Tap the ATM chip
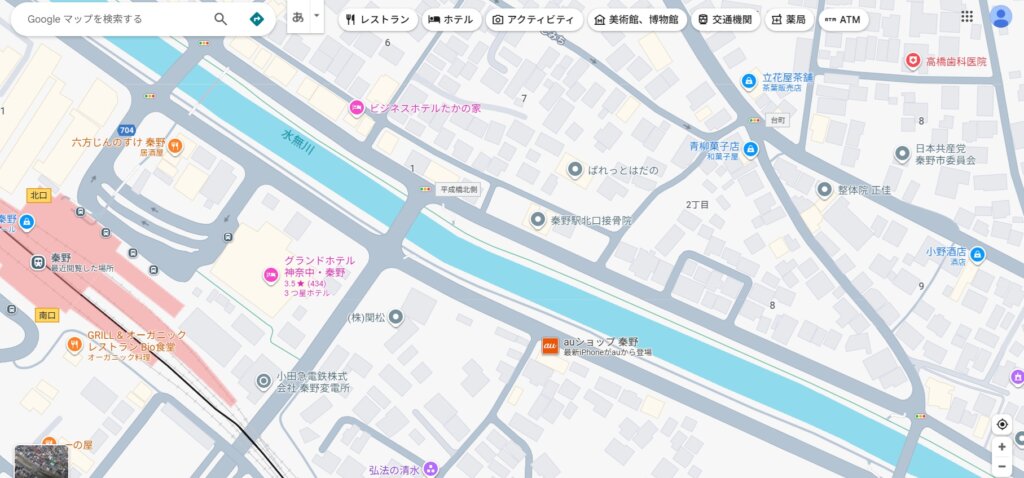 point(841,19)
